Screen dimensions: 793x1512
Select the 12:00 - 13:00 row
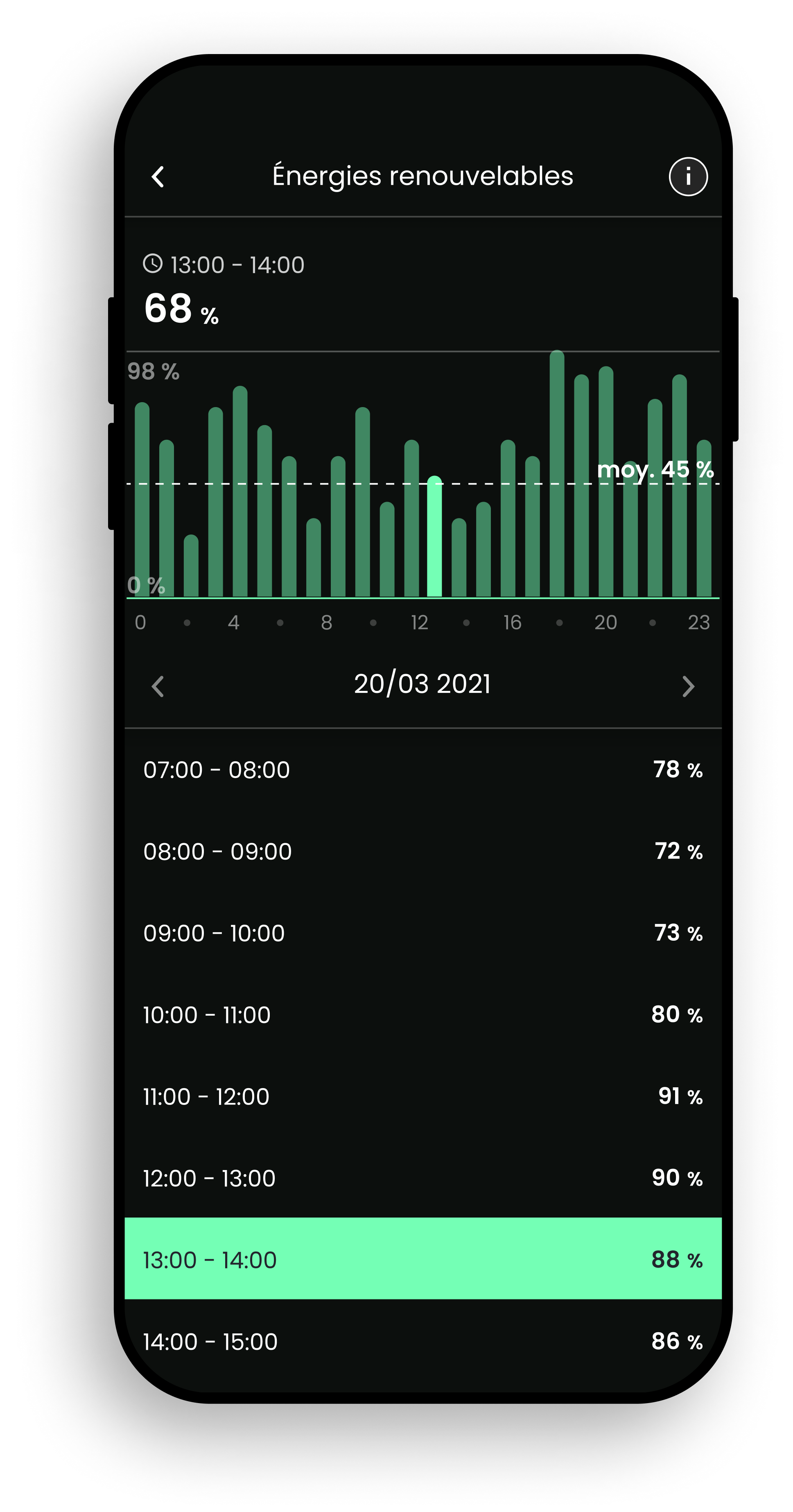pos(422,1177)
